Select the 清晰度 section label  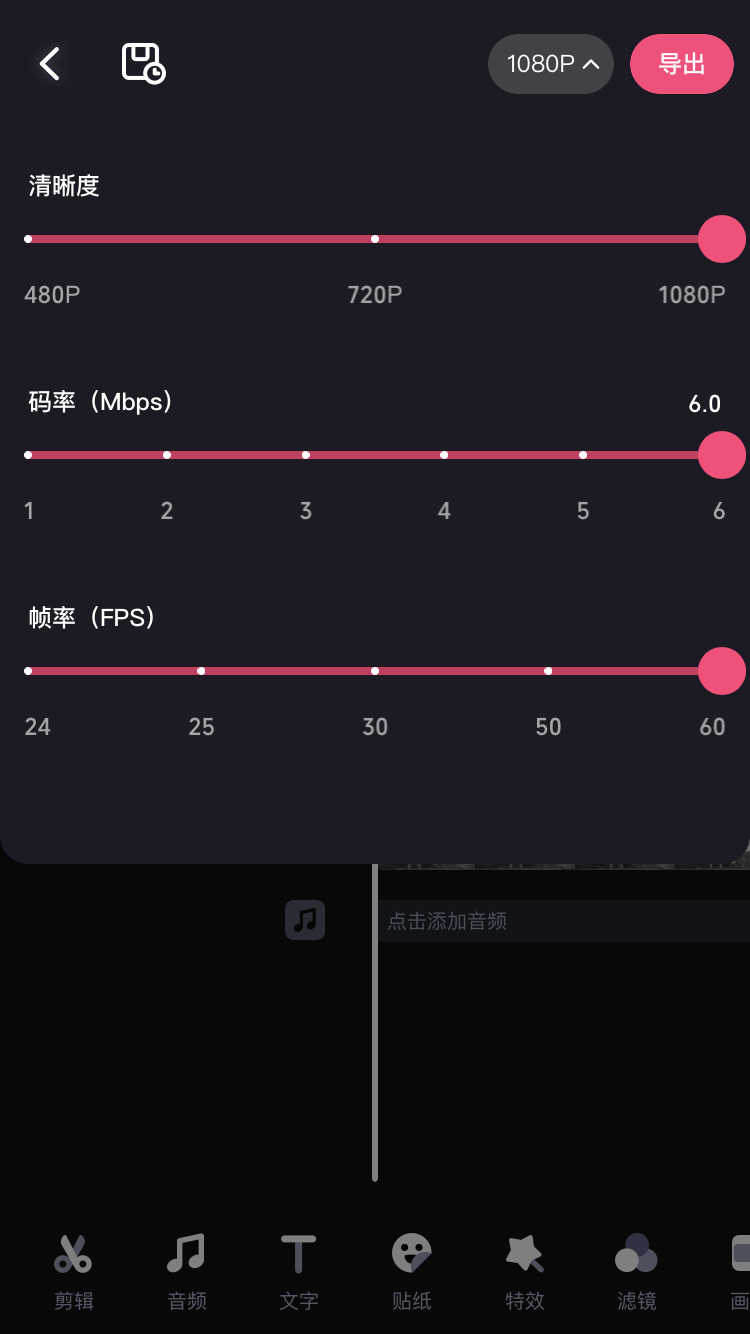(x=64, y=186)
